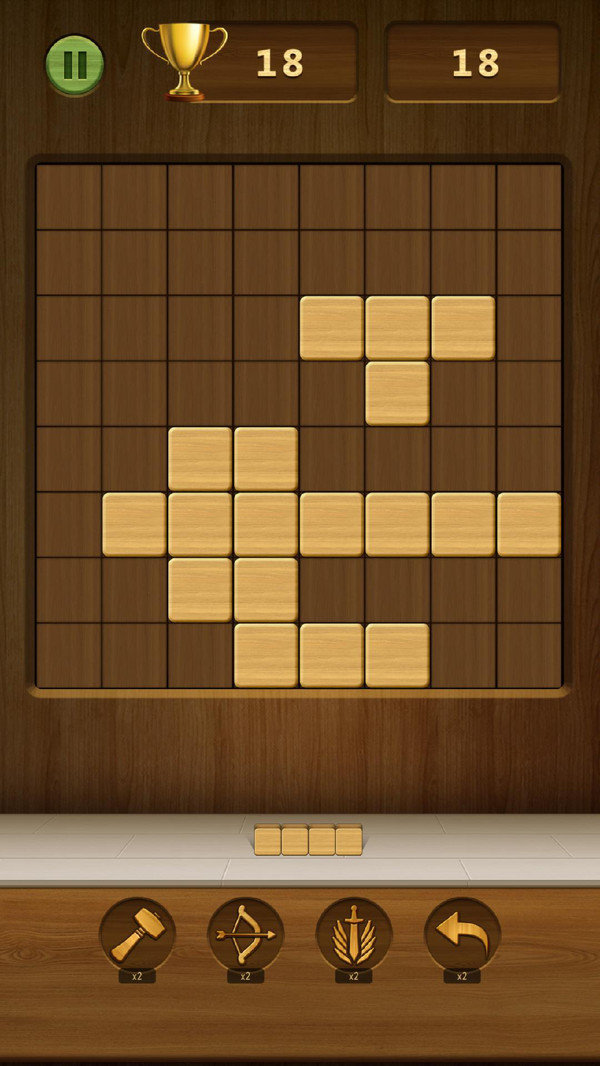Use the bow and arrow power-up
The image size is (600, 1066).
coord(245,935)
